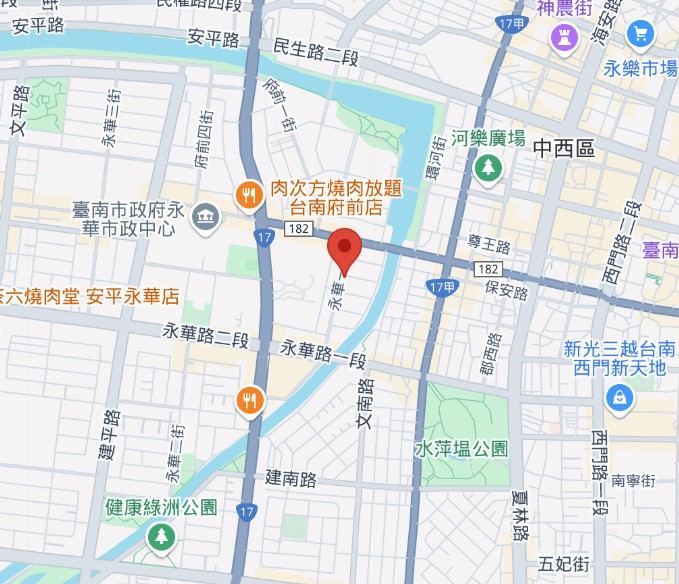
Task: Open 河樂廣場 park marker
Action: 488,167
